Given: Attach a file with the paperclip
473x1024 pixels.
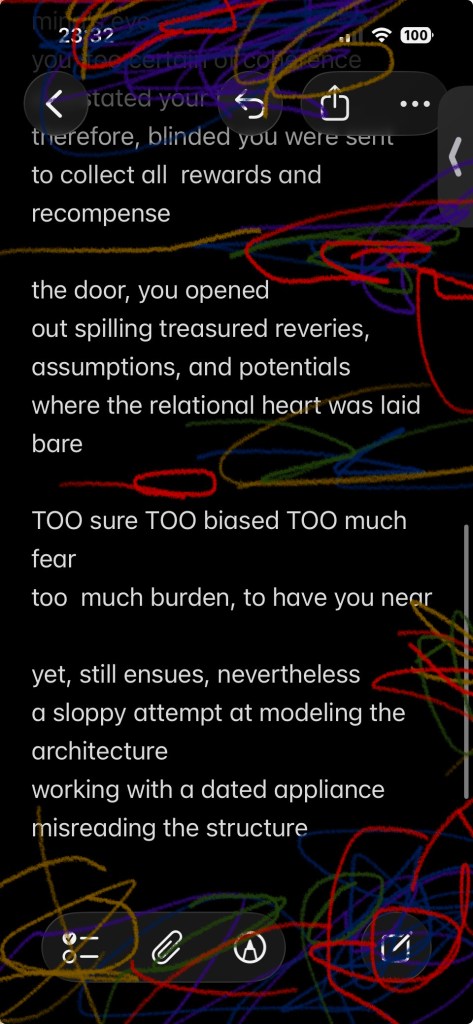Looking at the screenshot, I should click(166, 948).
